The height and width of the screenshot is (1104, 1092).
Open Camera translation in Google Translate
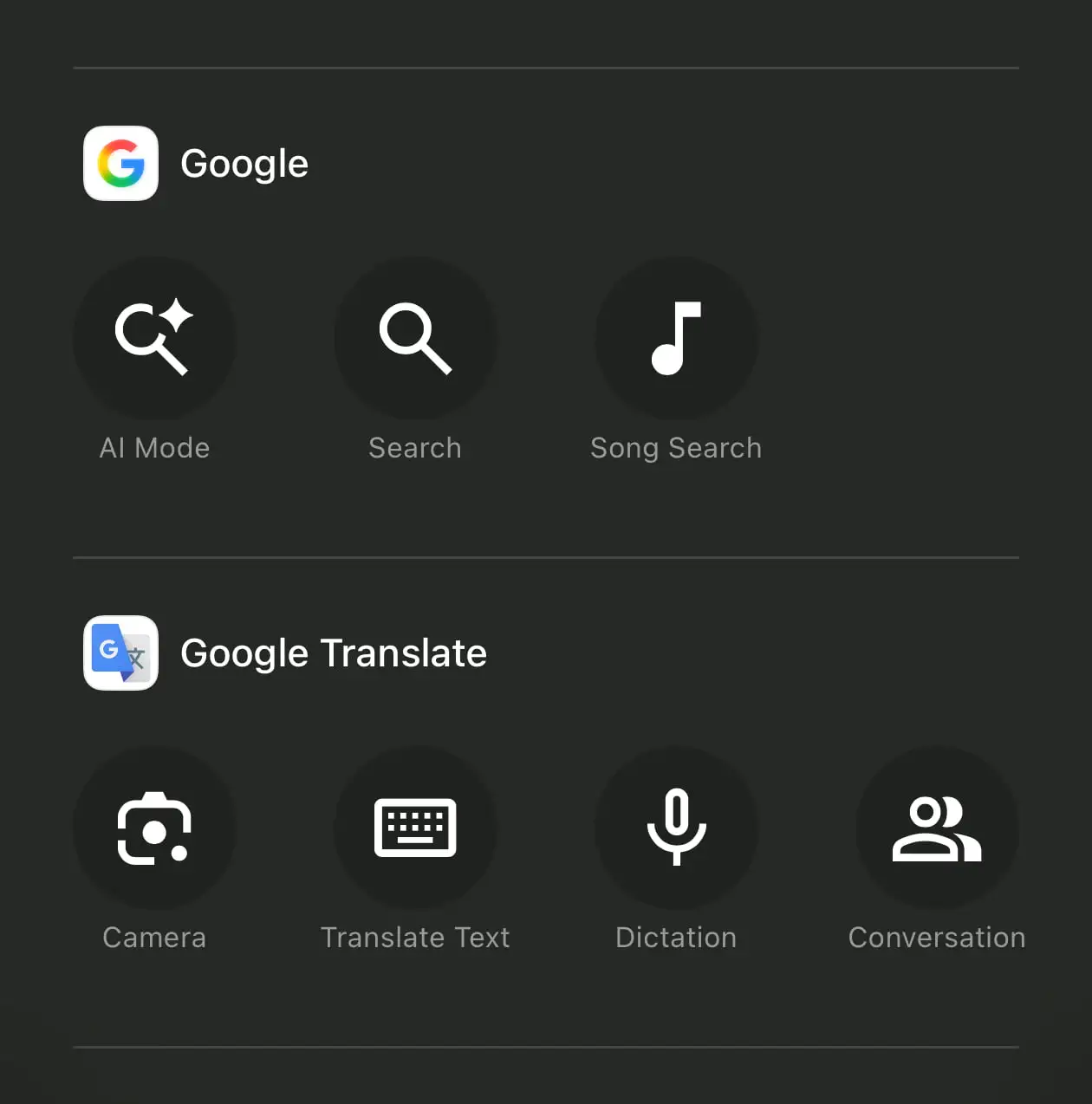pyautogui.click(x=154, y=828)
